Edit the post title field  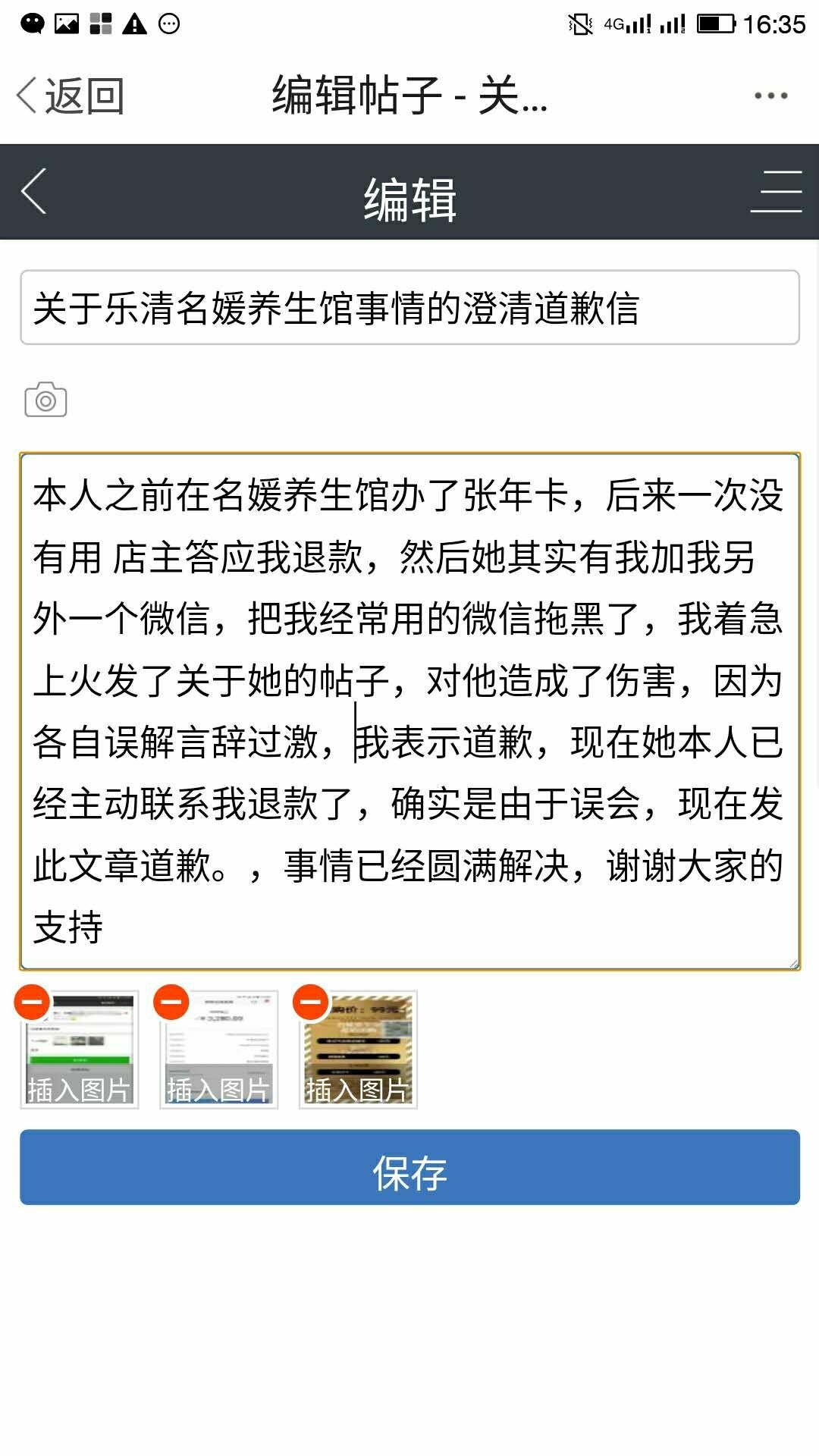409,307
